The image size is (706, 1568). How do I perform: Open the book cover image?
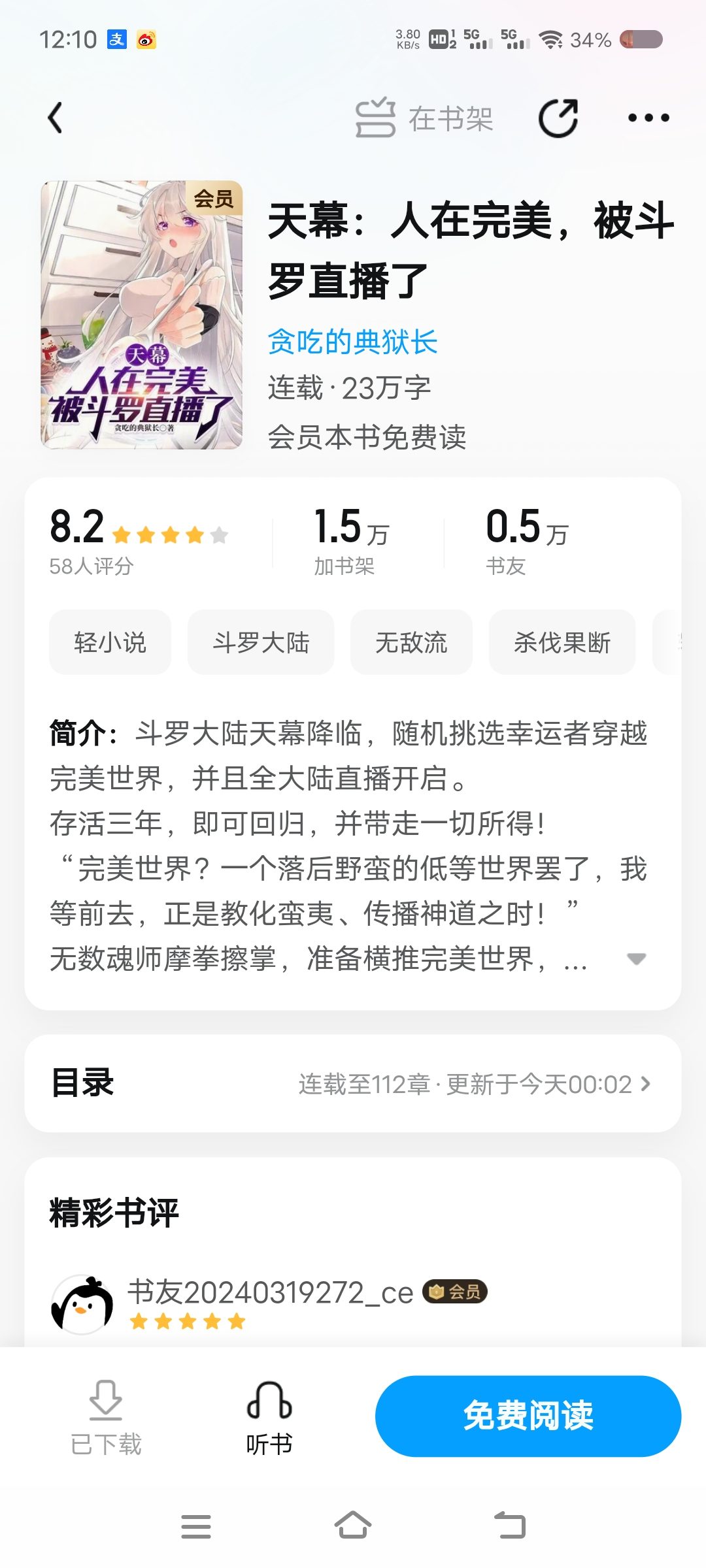tap(141, 315)
